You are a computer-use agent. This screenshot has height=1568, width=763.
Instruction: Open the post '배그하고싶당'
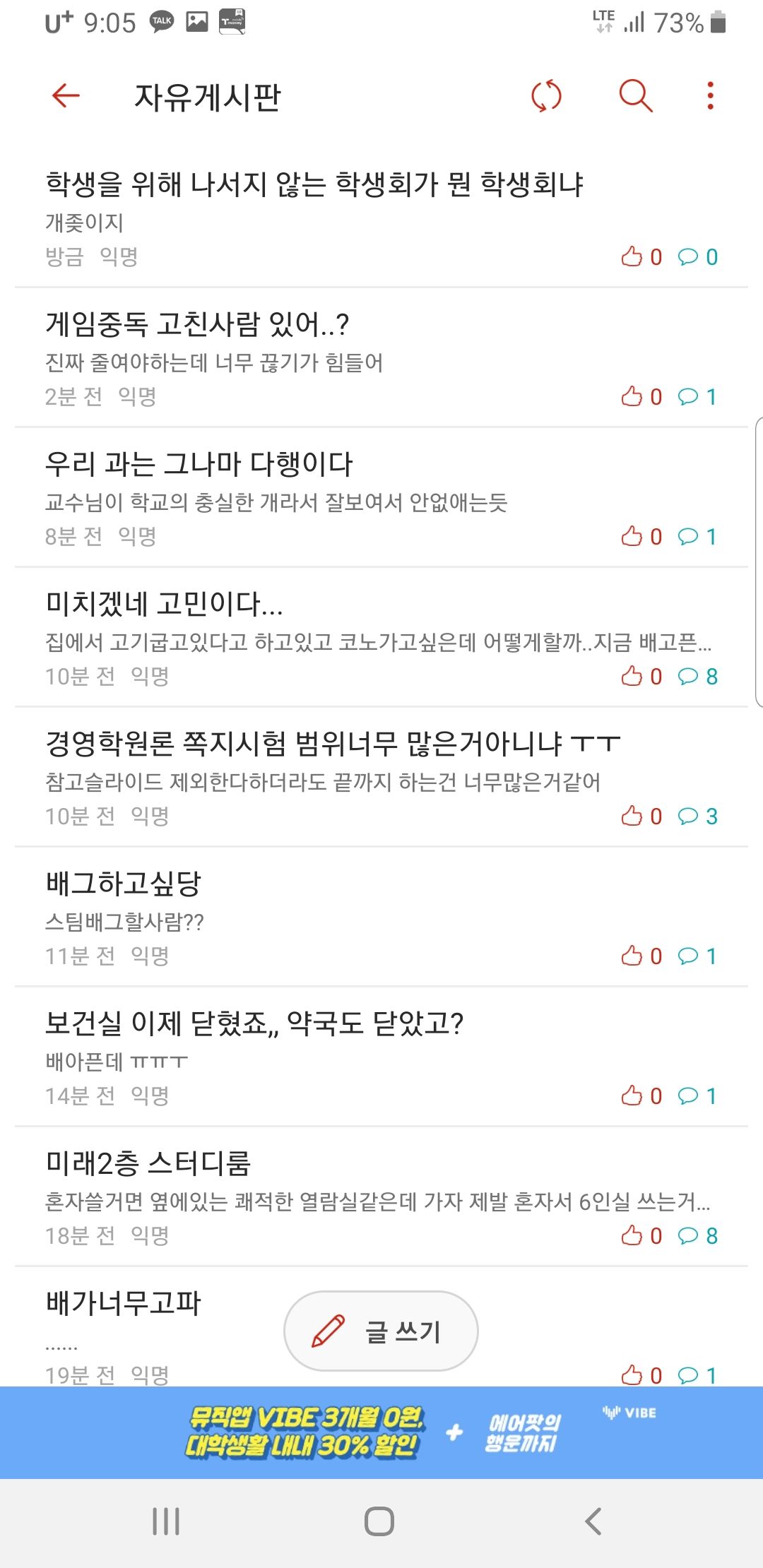click(x=124, y=884)
